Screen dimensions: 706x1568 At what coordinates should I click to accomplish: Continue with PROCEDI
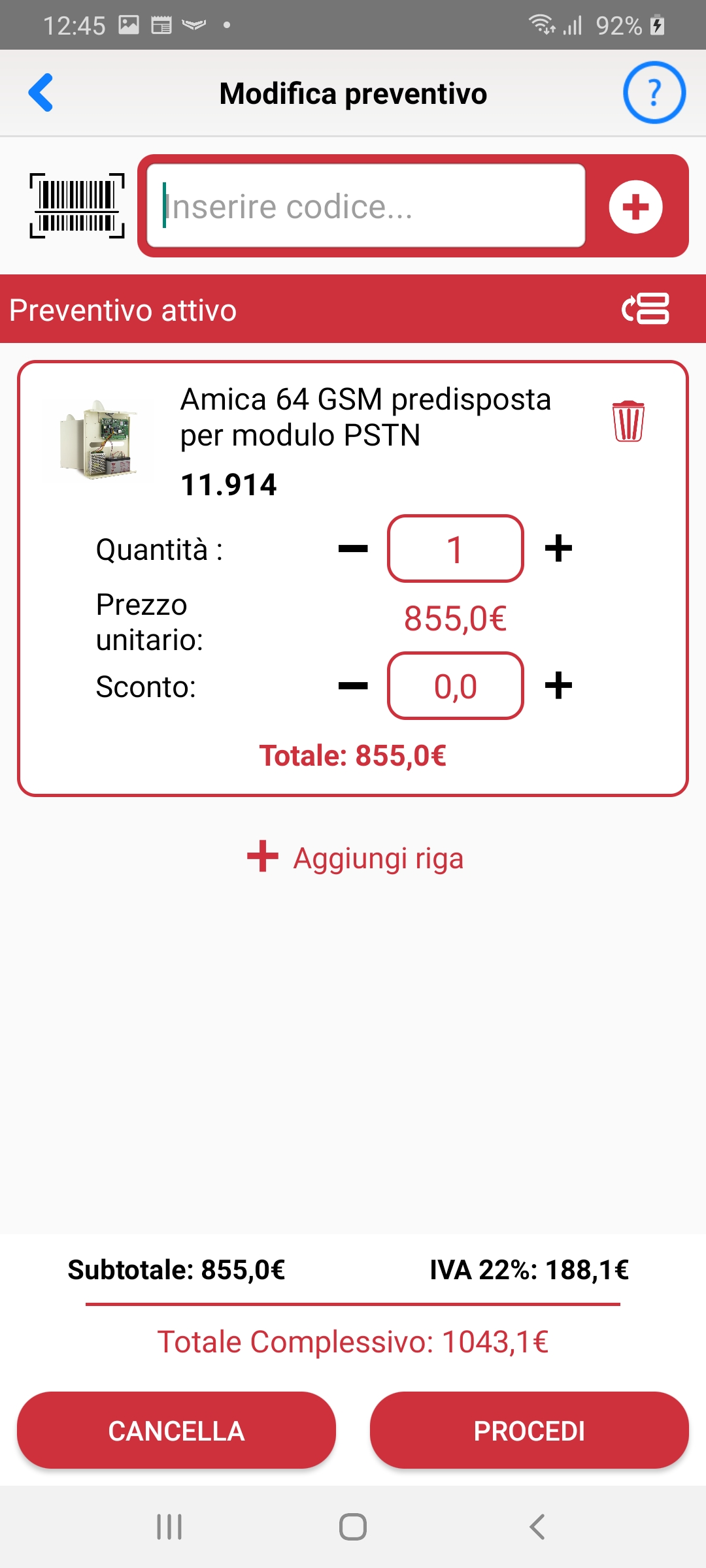coord(529,1431)
